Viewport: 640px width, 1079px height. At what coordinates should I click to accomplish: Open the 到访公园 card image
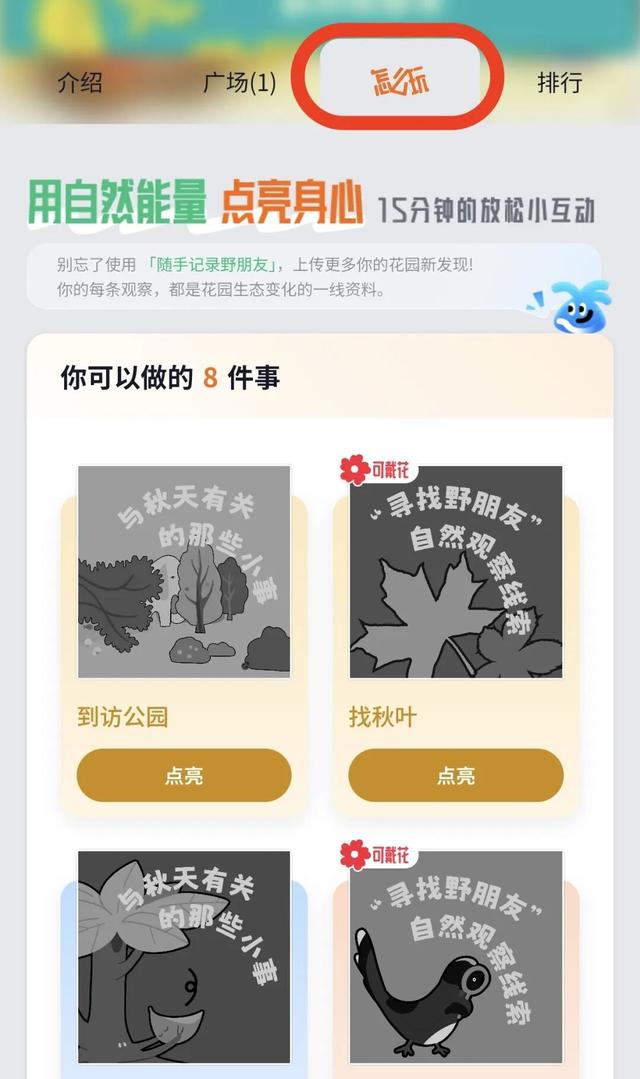pyautogui.click(x=184, y=572)
